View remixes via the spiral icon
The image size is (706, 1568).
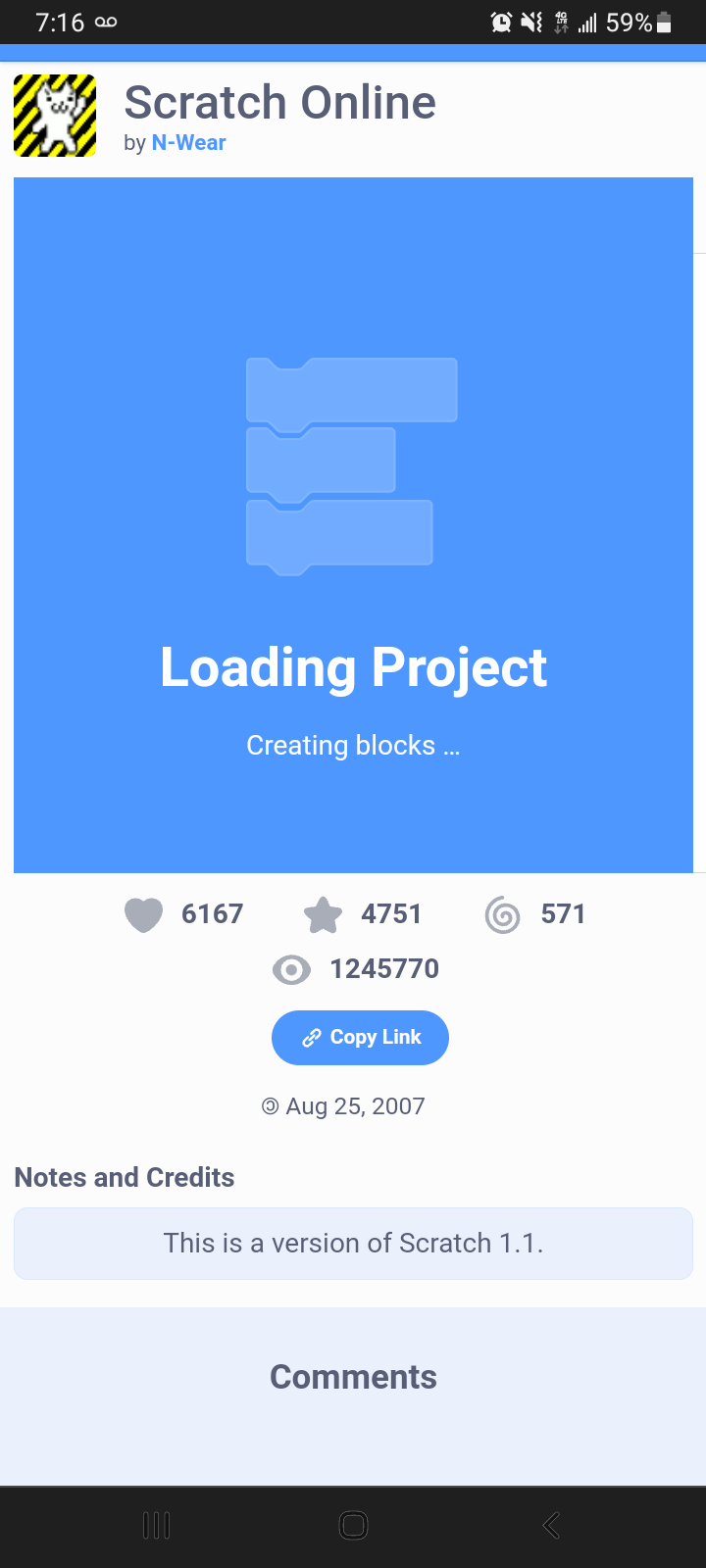click(502, 915)
